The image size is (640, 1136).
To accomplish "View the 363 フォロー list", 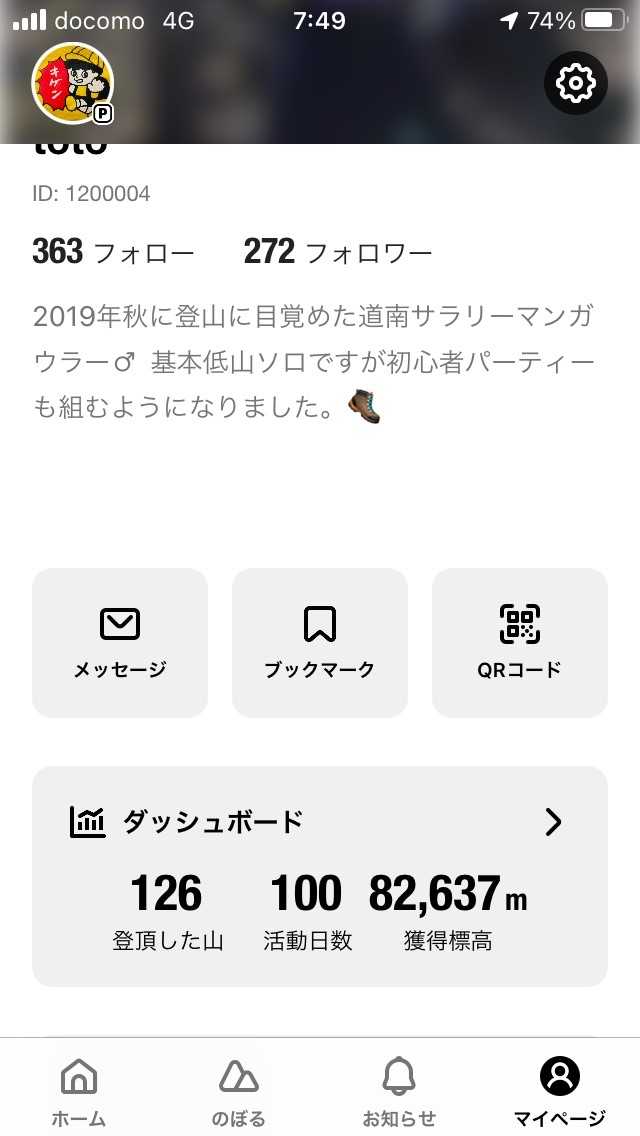I will coord(113,252).
